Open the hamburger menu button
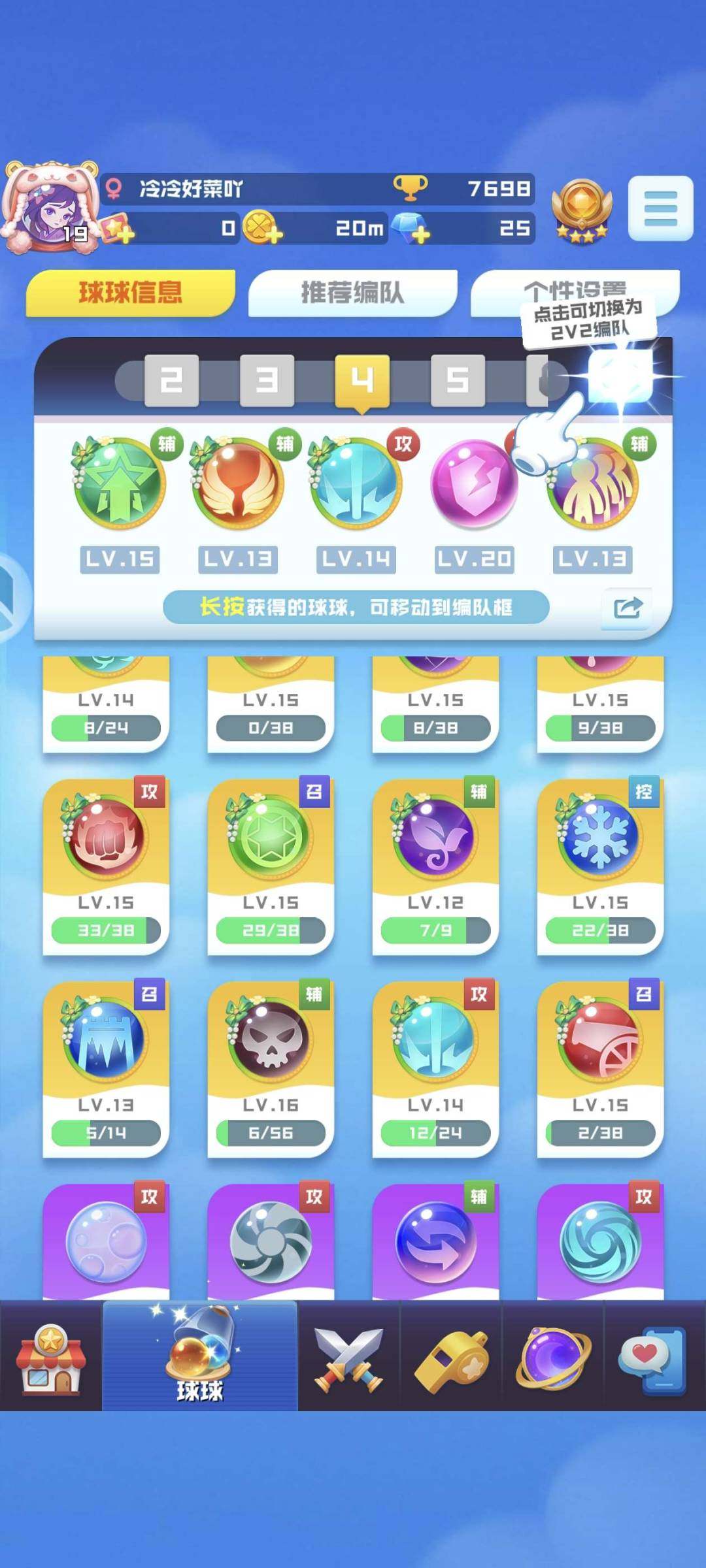The image size is (706, 1568). click(x=660, y=208)
